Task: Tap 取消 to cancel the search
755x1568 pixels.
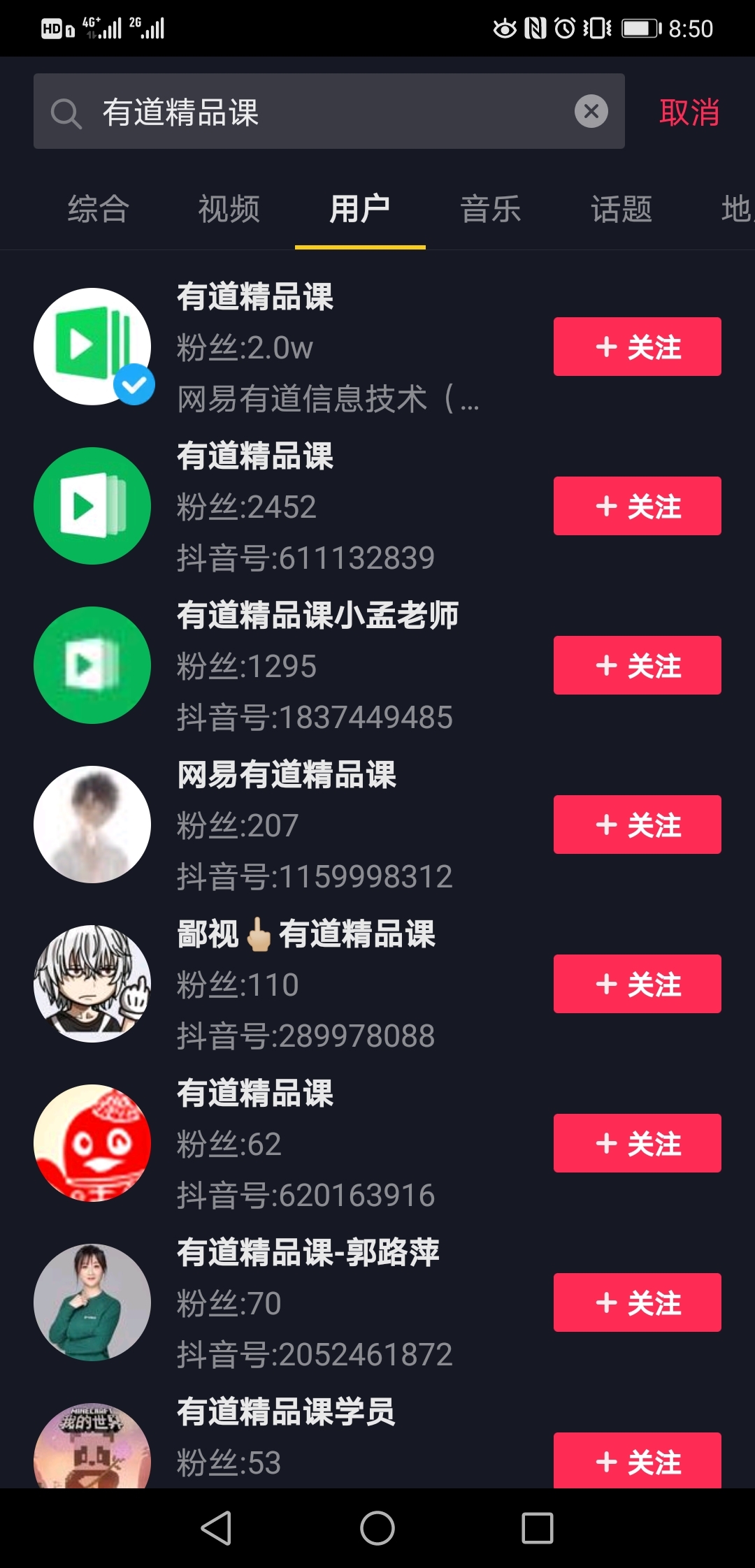Action: [x=689, y=112]
